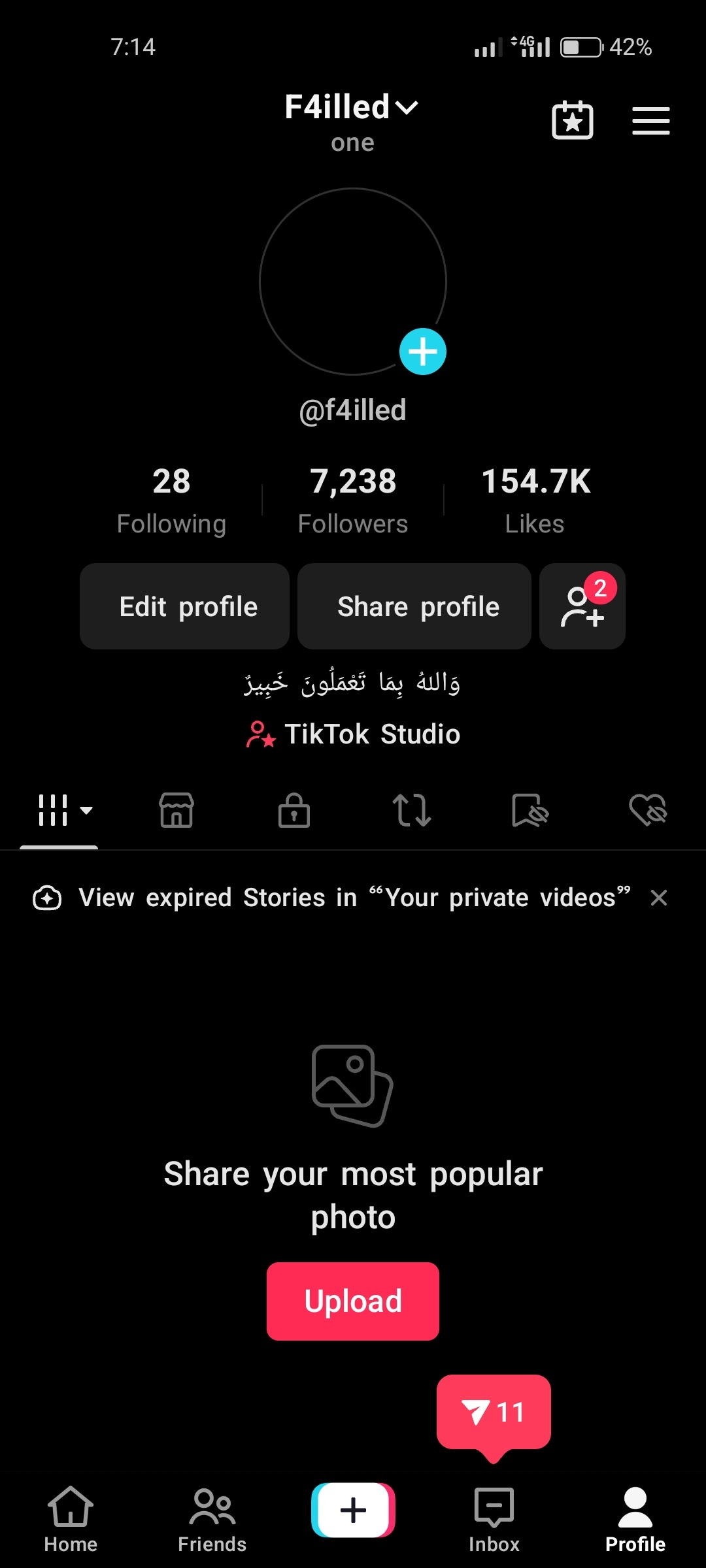Tap the Upload button

353,1301
